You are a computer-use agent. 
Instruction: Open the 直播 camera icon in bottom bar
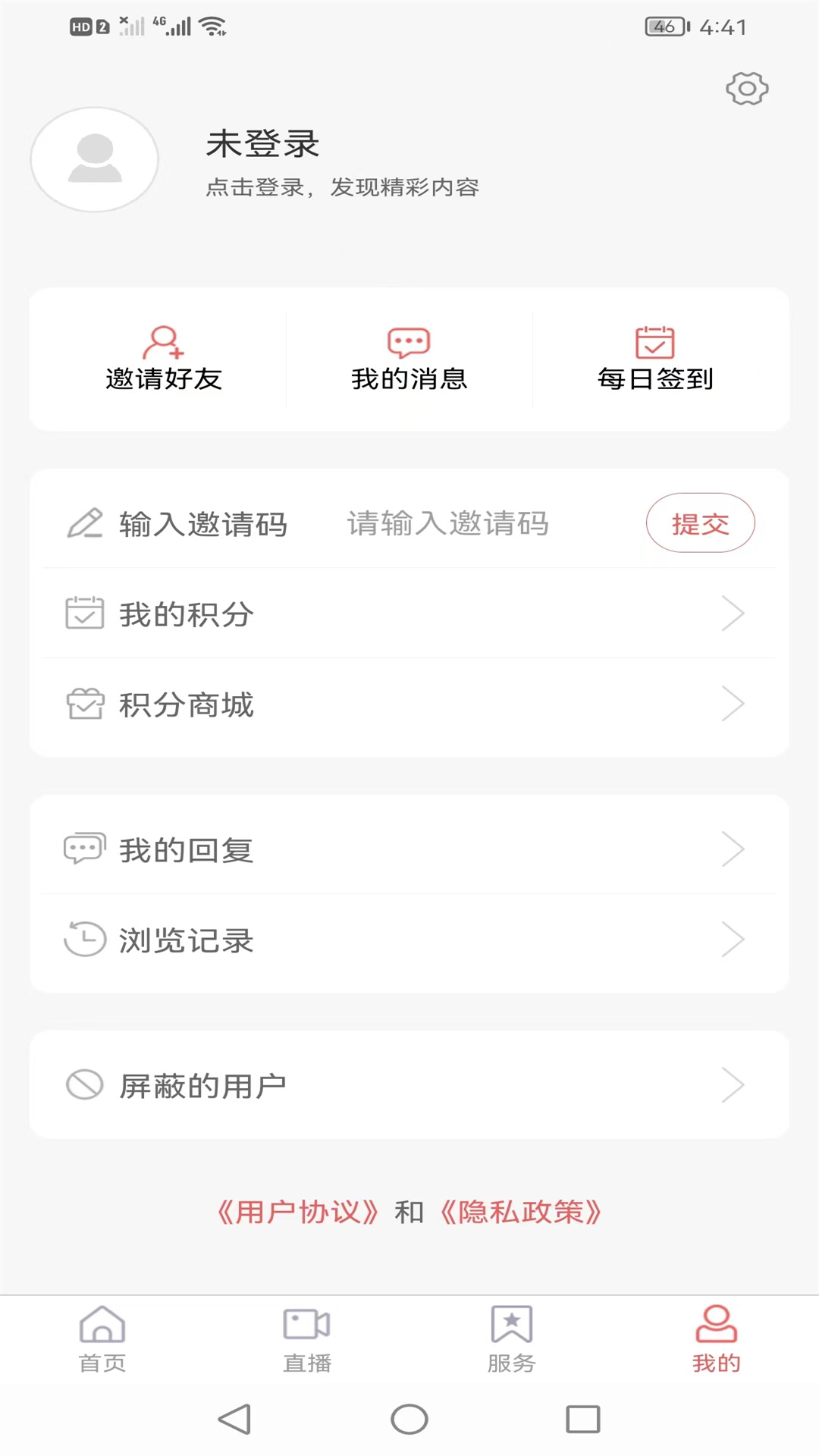point(306,1324)
